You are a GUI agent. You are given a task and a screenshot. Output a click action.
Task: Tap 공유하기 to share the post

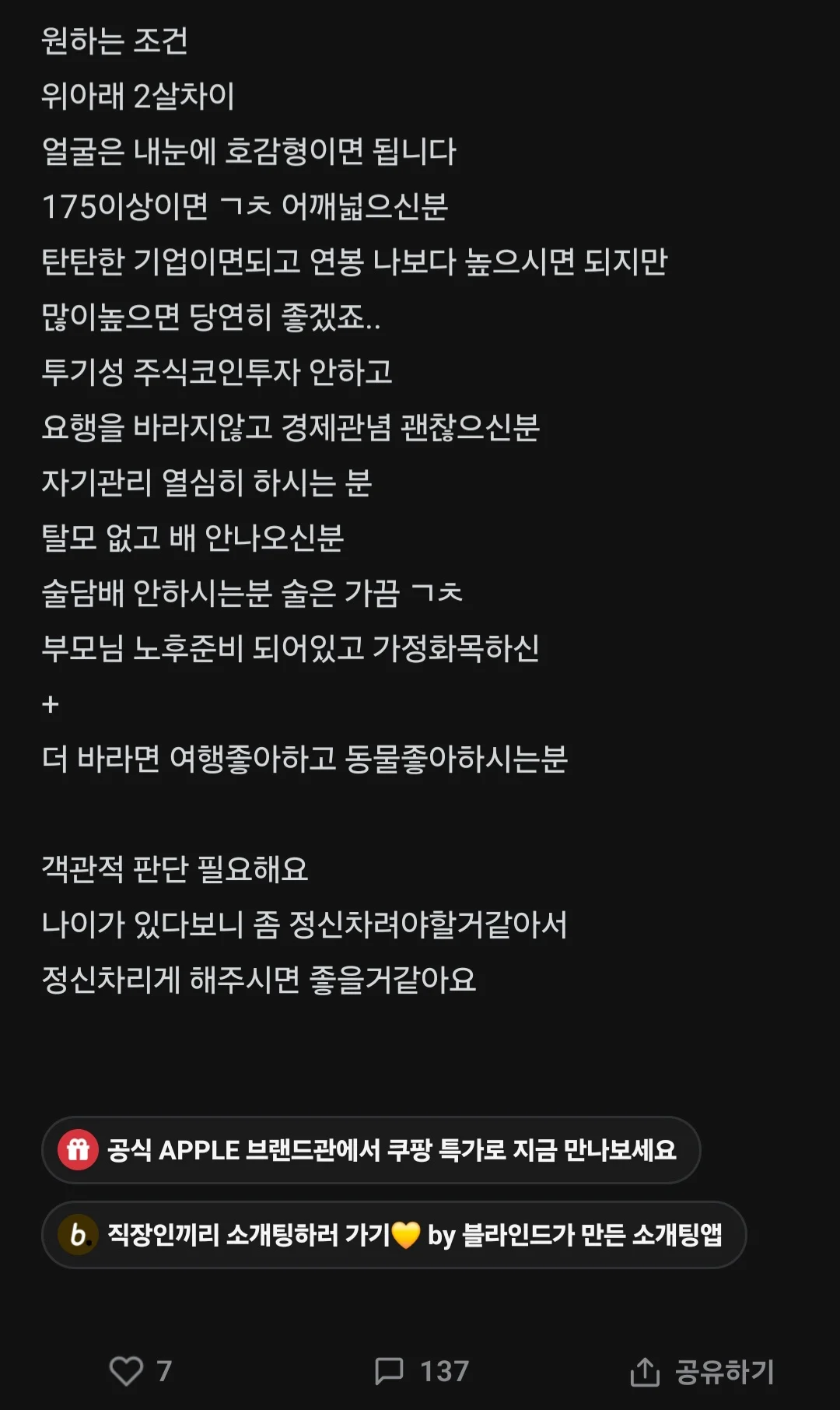click(702, 1371)
